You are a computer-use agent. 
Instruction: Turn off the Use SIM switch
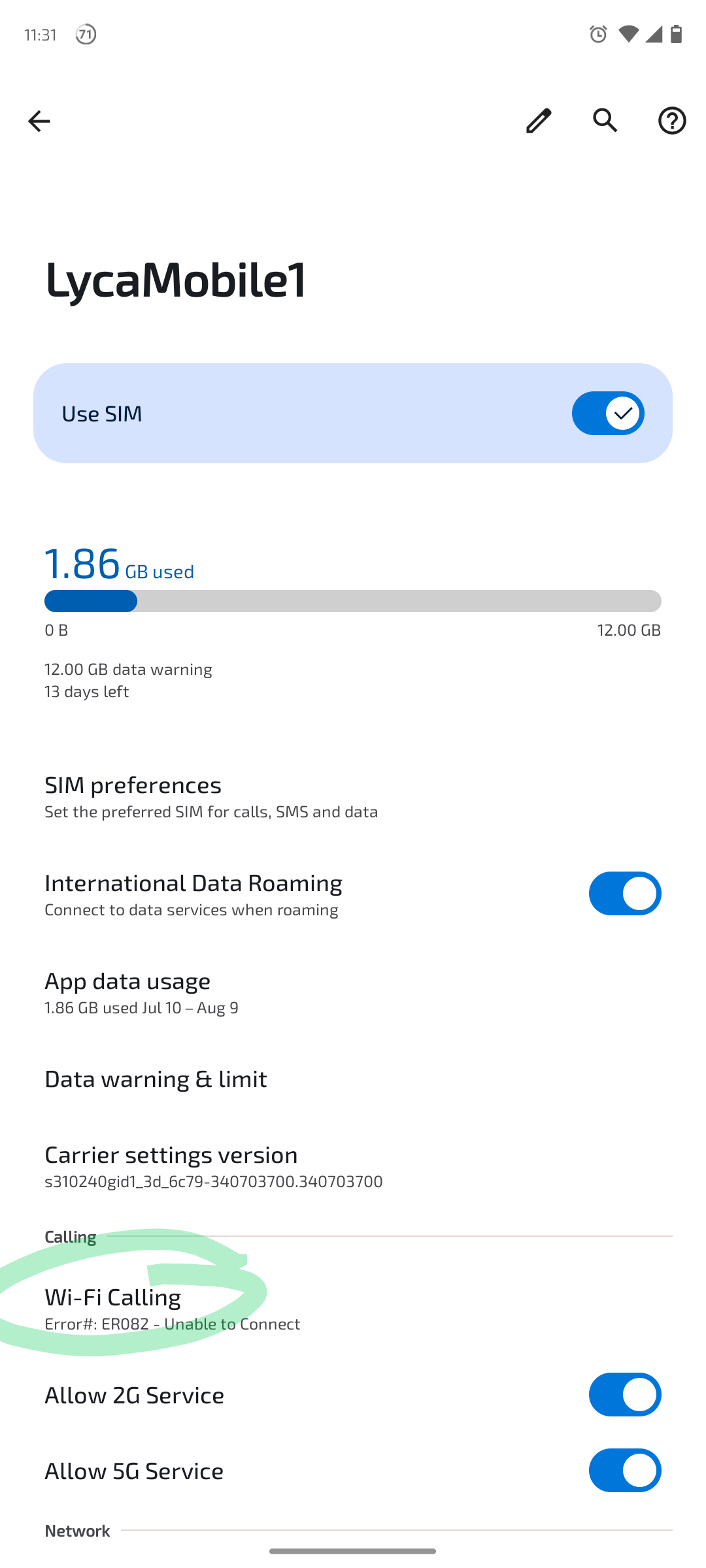[x=608, y=413]
